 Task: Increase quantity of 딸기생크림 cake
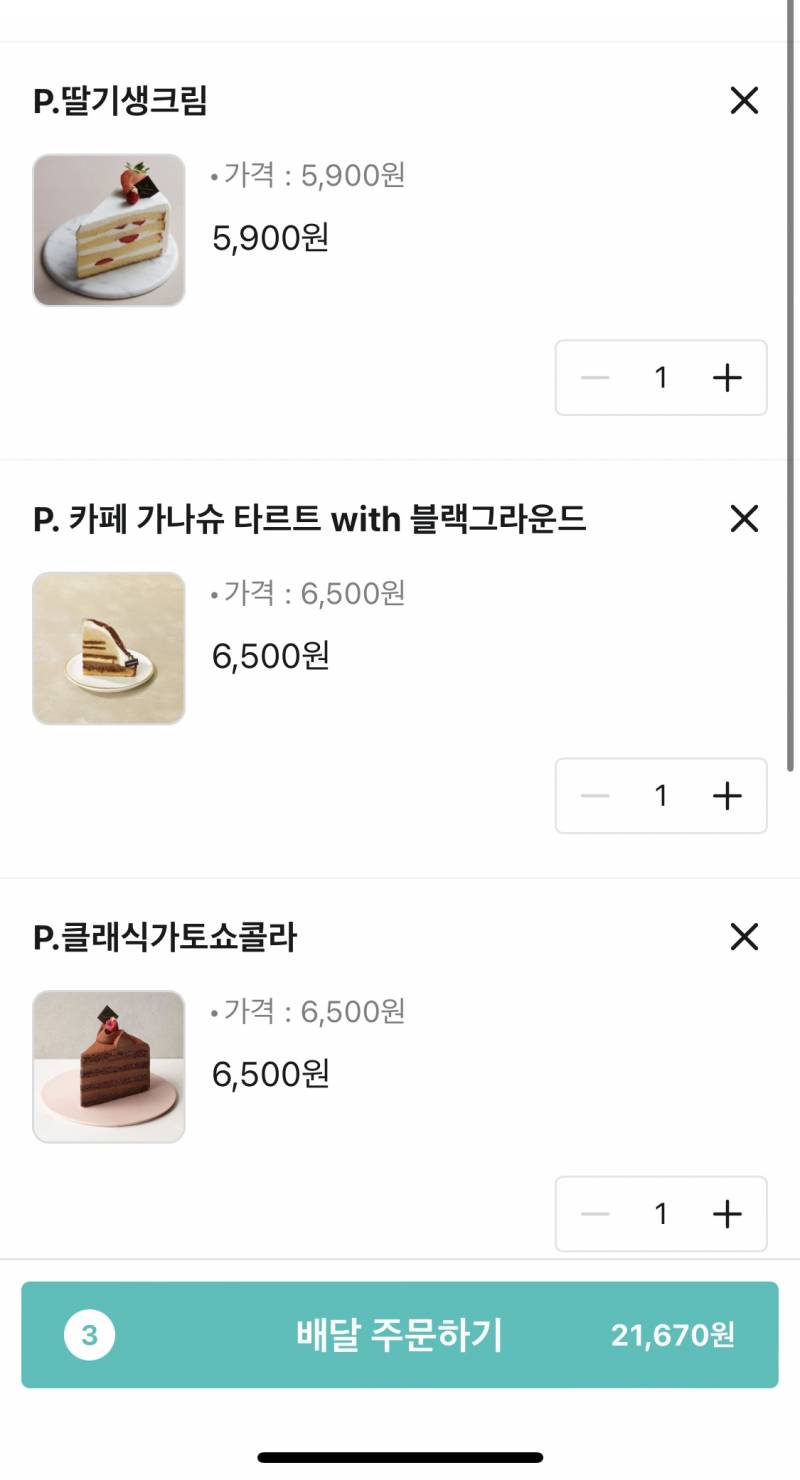click(x=727, y=377)
